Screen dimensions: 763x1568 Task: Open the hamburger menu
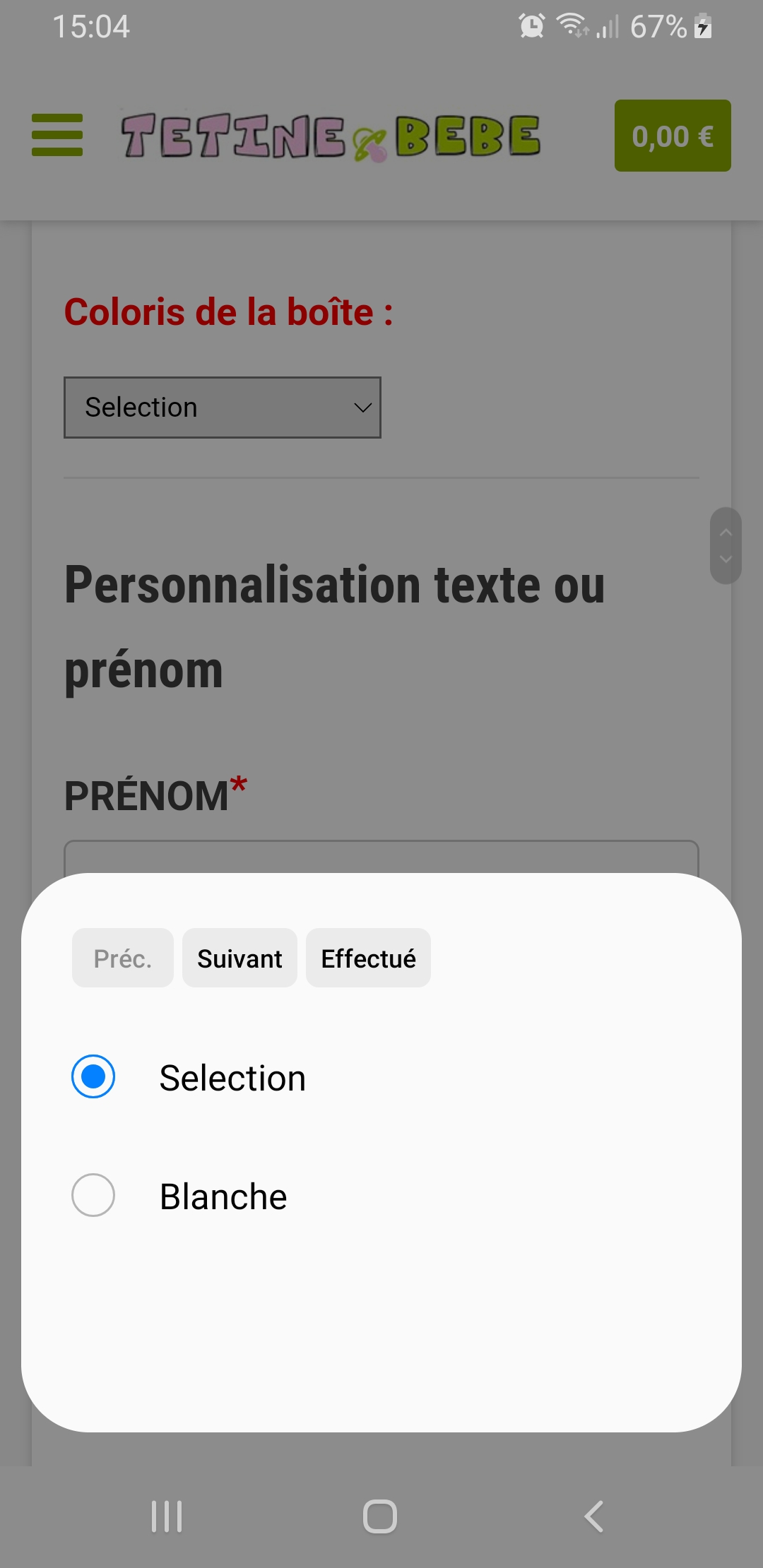57,135
